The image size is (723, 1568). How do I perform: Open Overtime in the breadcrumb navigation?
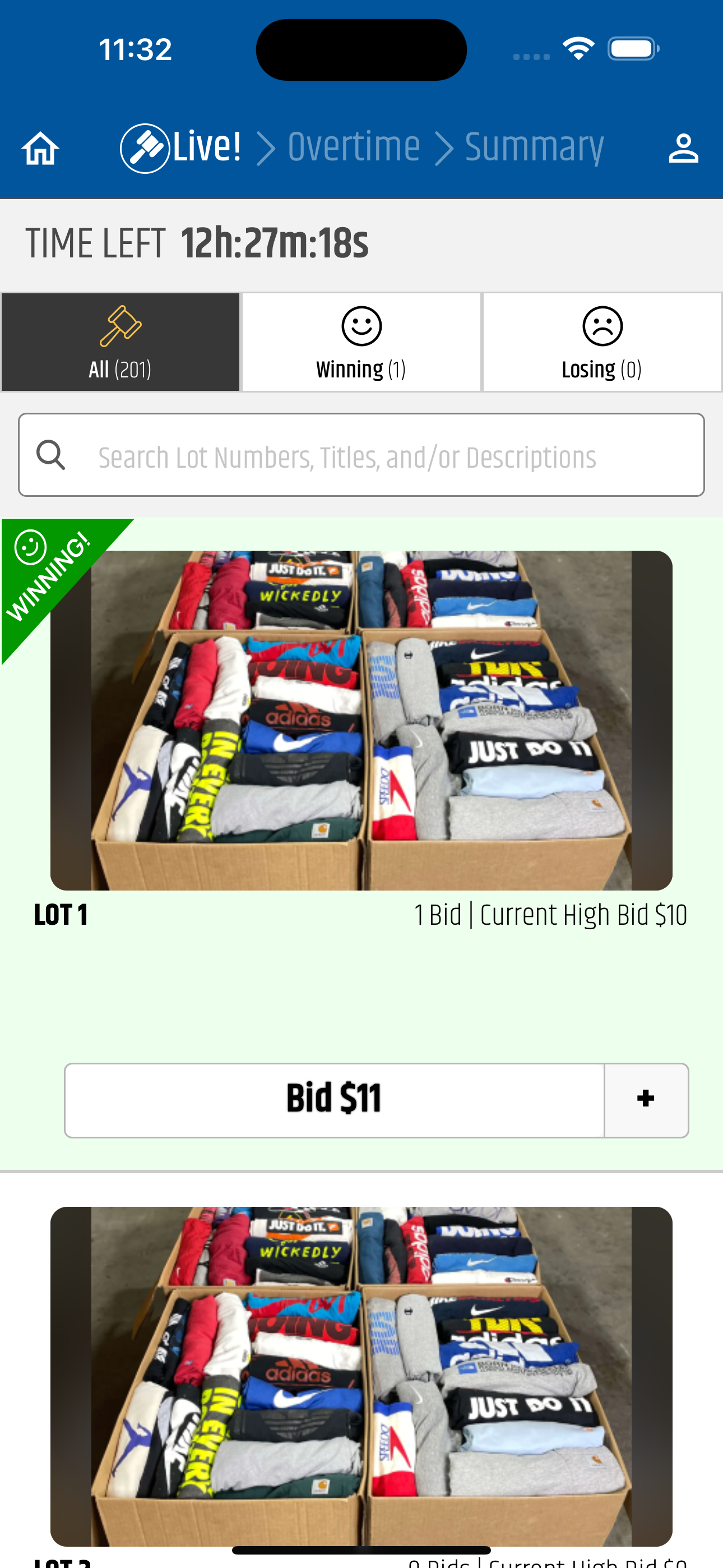click(354, 146)
